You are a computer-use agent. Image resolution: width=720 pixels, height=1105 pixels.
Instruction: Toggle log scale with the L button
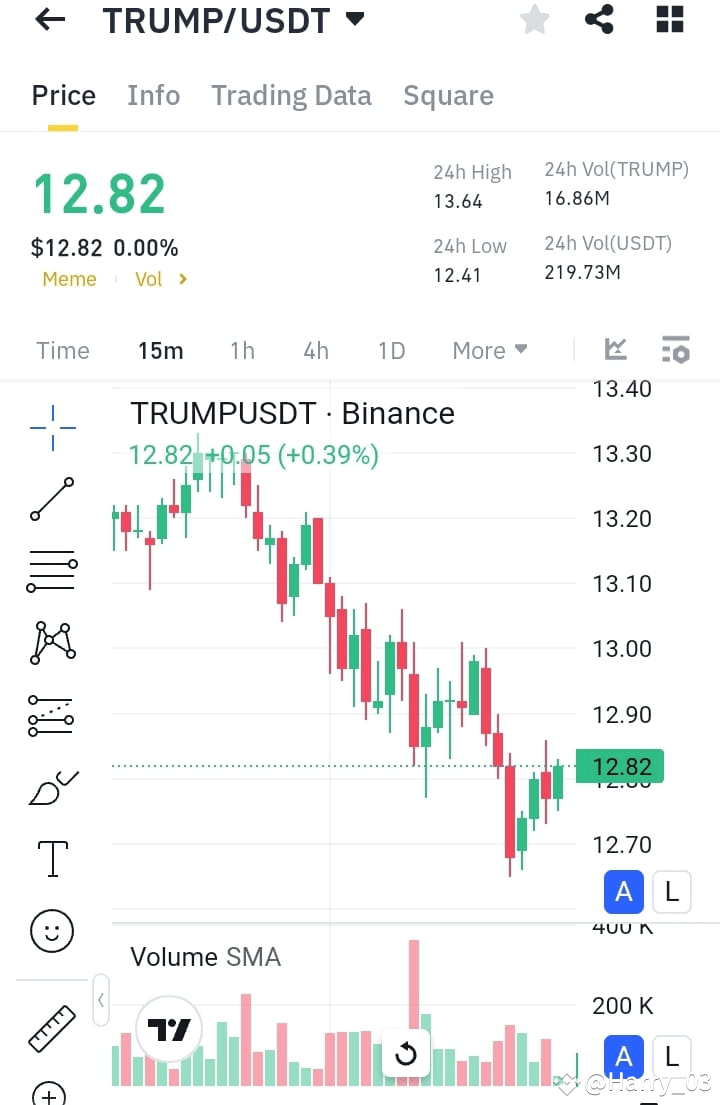[671, 892]
